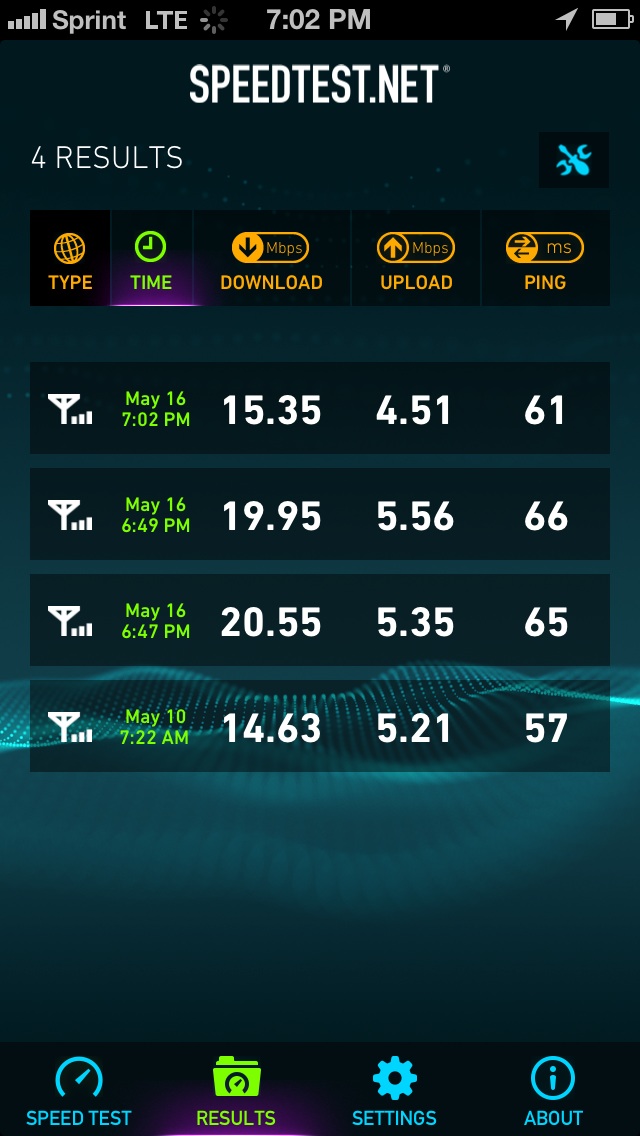Image resolution: width=640 pixels, height=1136 pixels.
Task: Sort results by Time
Action: click(151, 258)
